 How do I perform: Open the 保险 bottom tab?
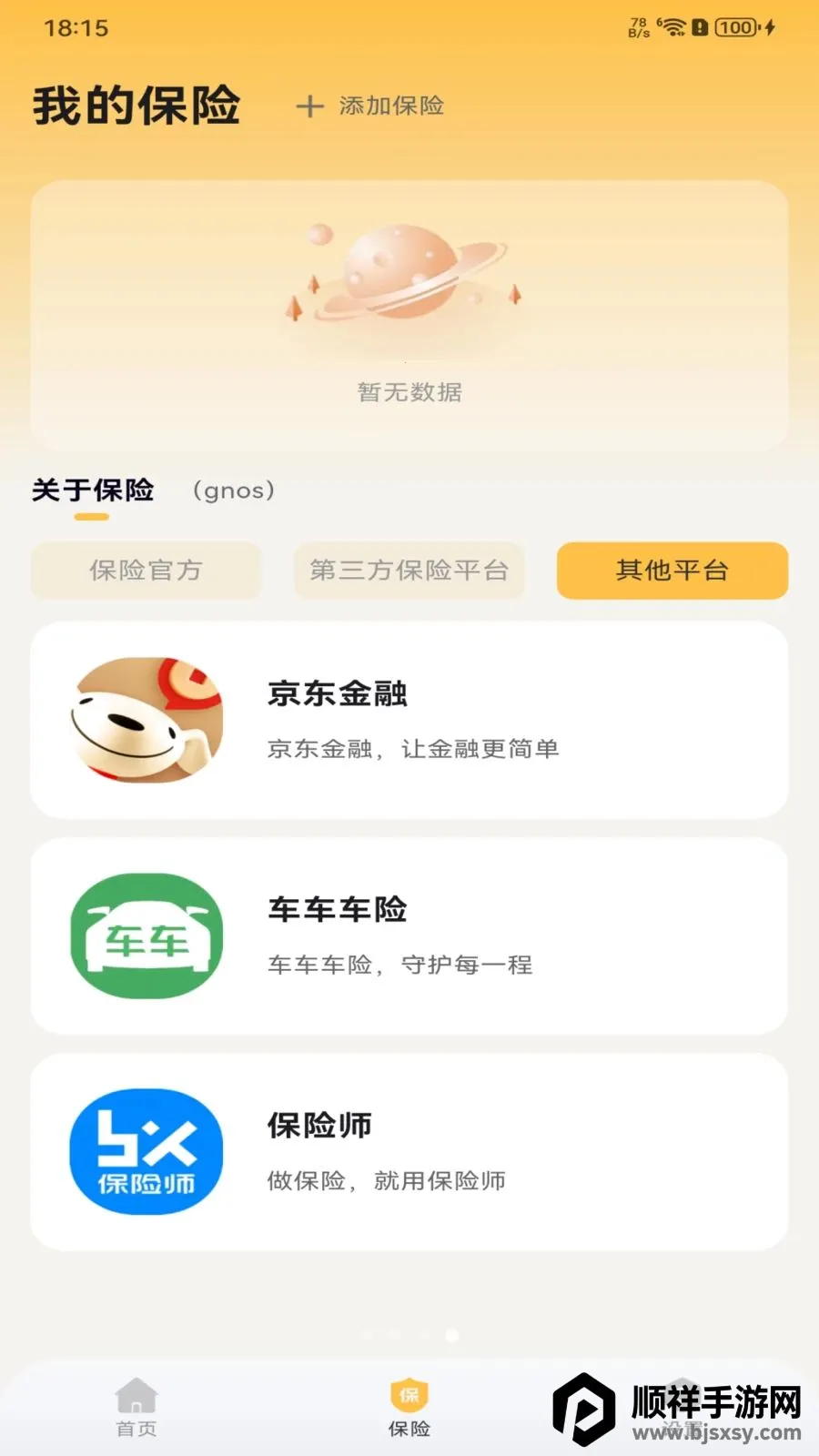(409, 1408)
